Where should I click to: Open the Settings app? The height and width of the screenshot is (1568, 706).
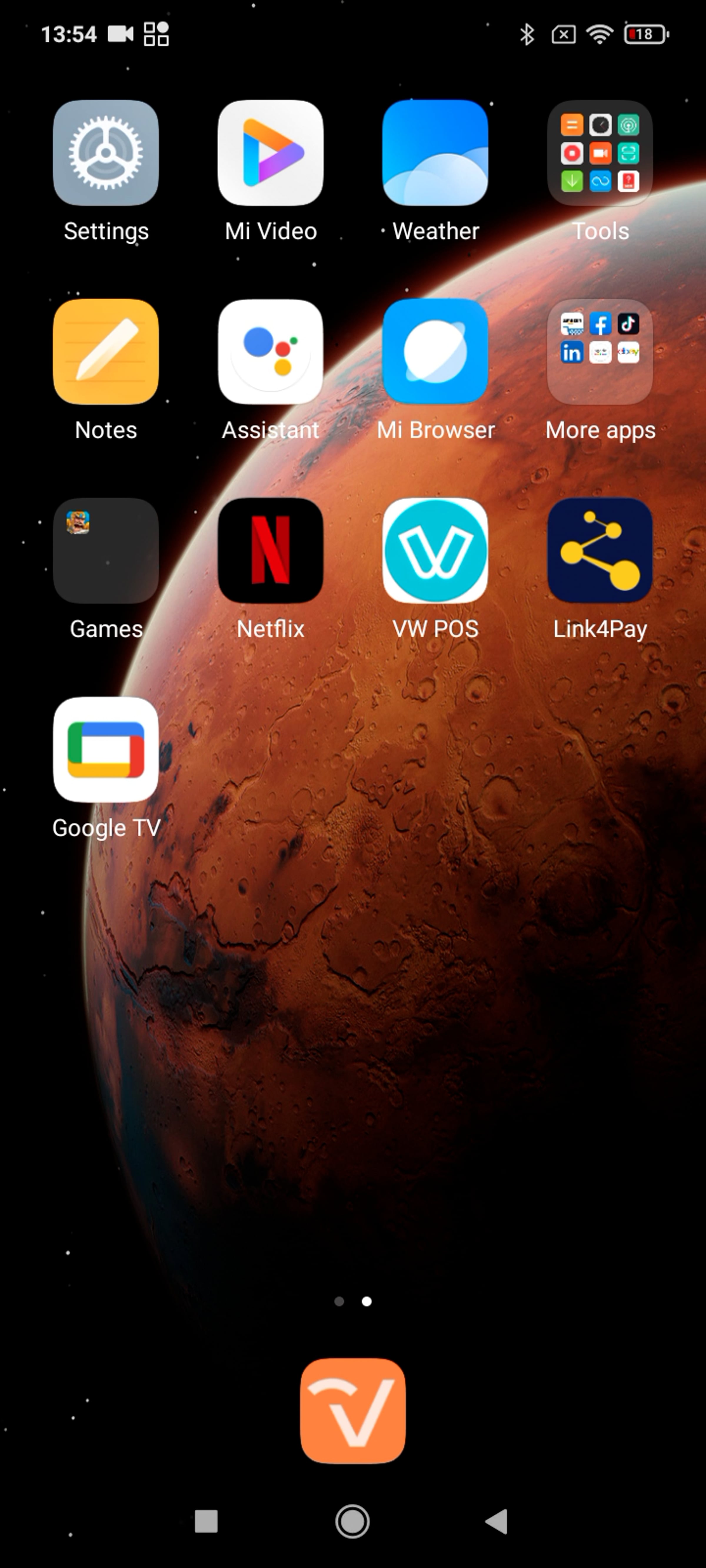click(106, 153)
